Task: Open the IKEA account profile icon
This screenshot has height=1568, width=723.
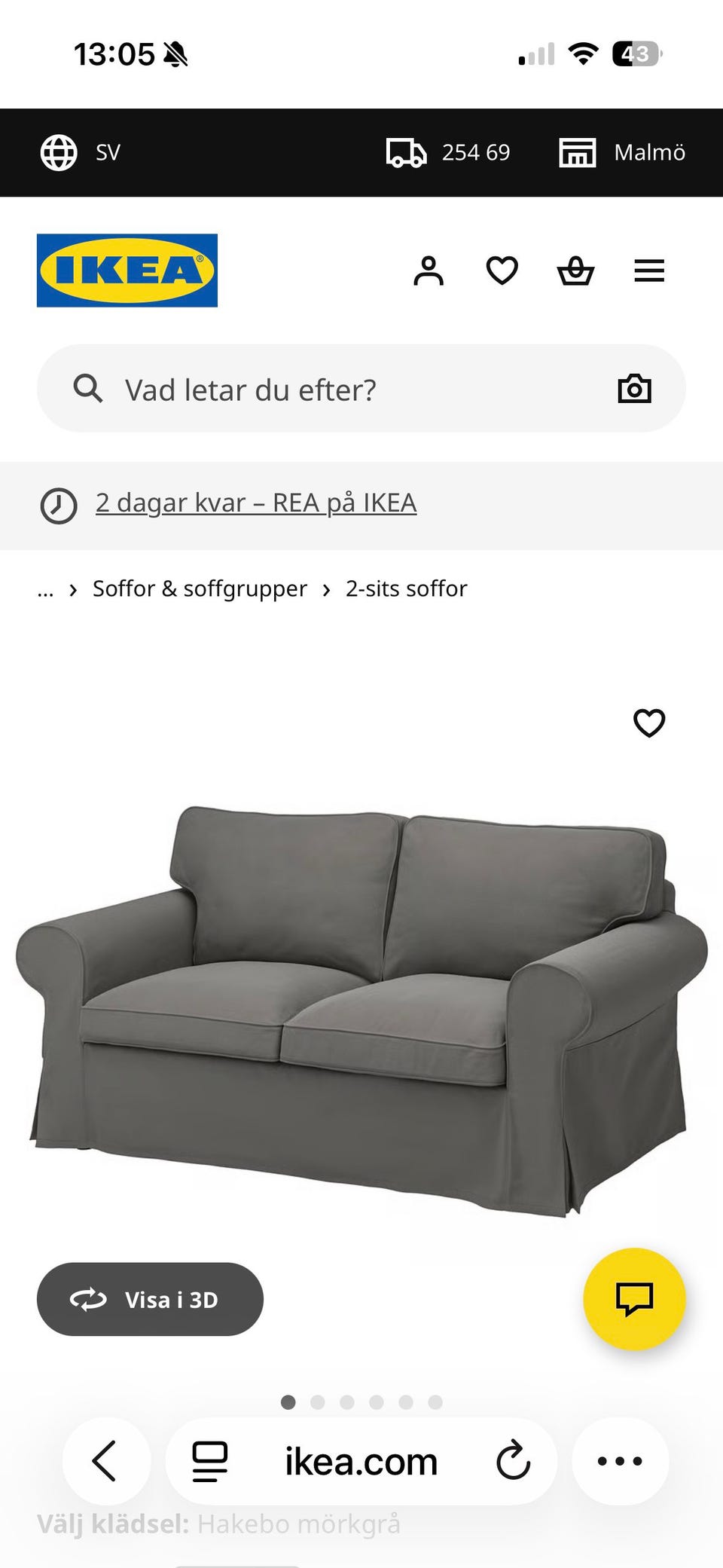Action: pos(429,271)
